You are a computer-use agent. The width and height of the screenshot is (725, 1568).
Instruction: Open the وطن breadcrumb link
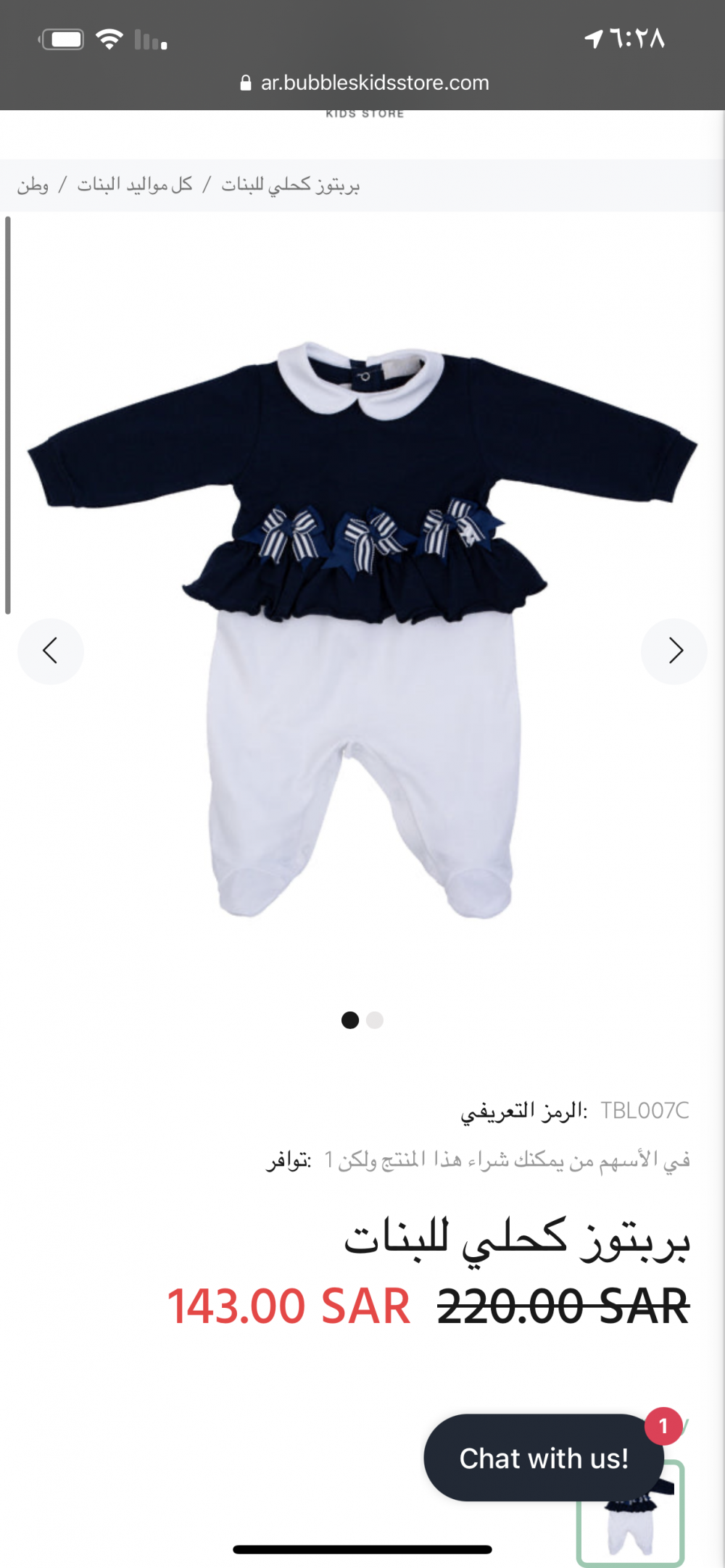tap(33, 185)
